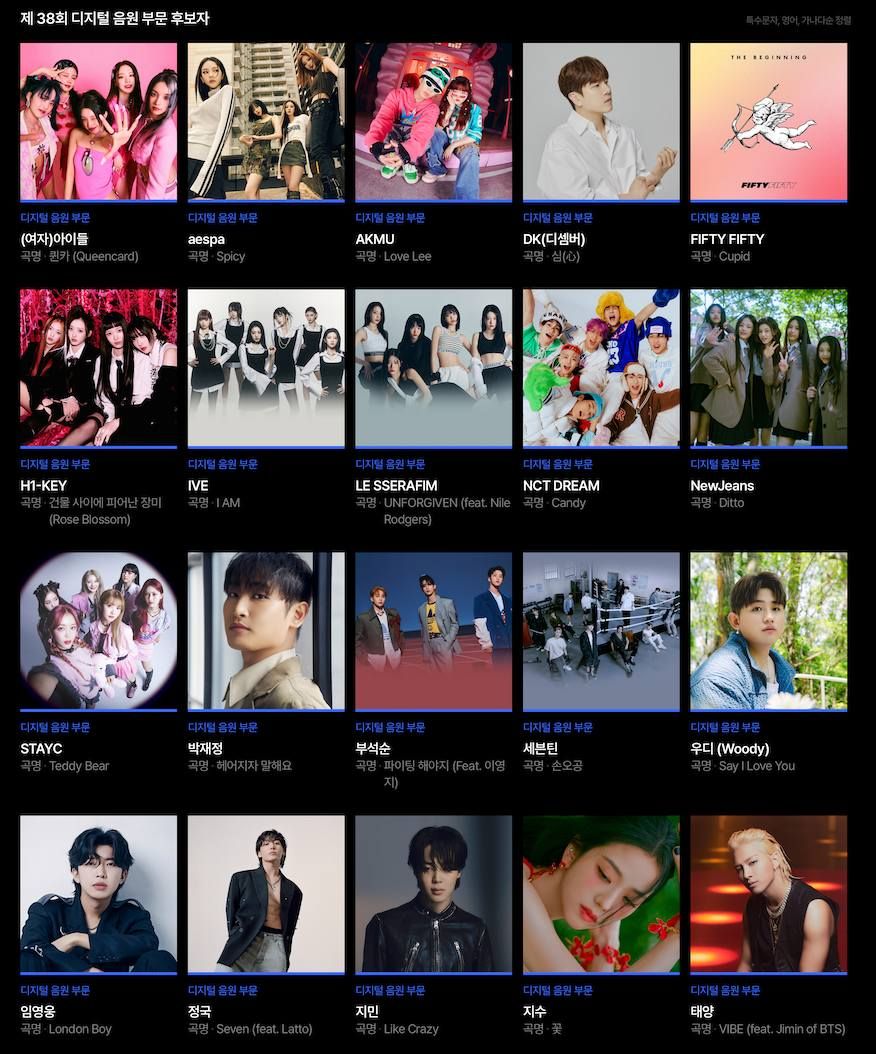Open the STAYC Teddy Bear nominee card

pos(98,631)
